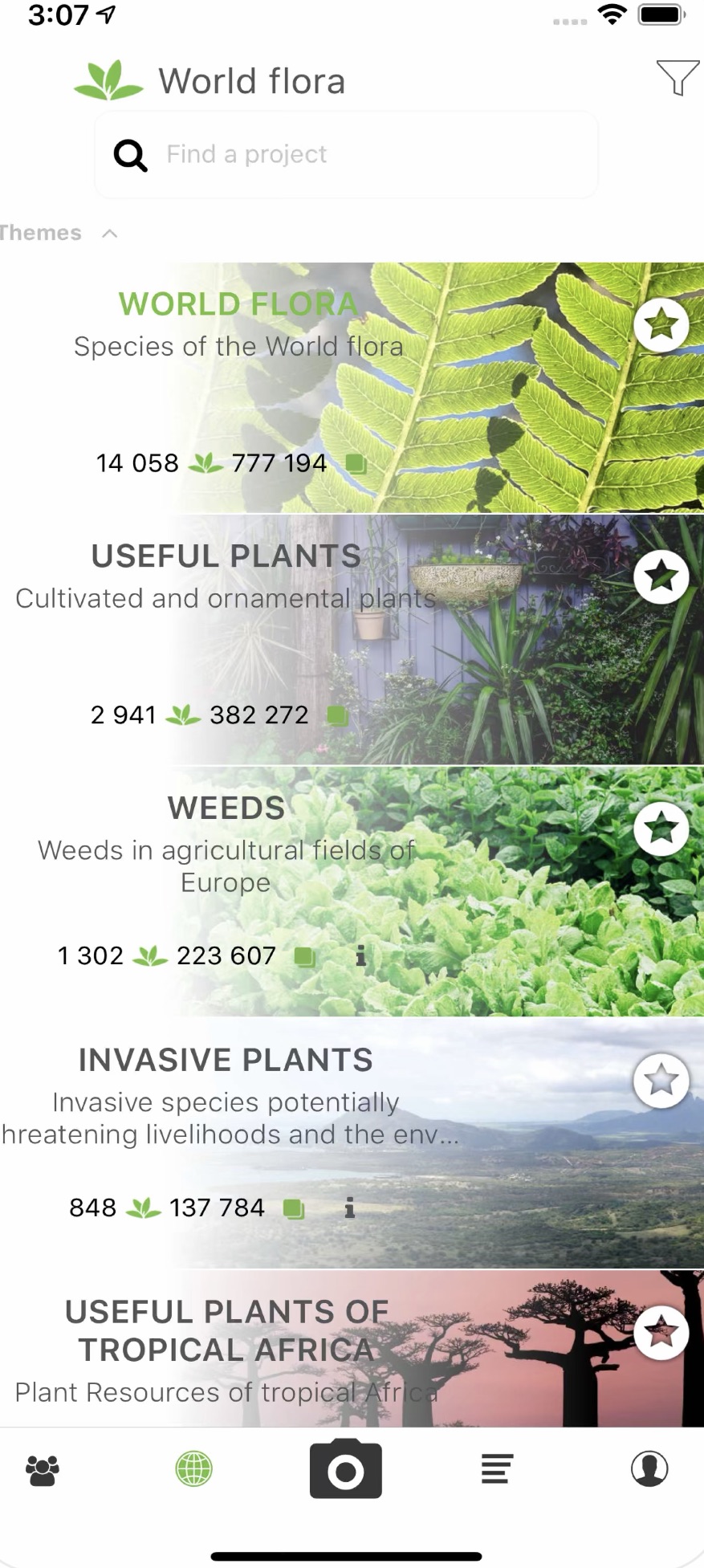
Task: Open the news feed list icon
Action: coord(496,1469)
